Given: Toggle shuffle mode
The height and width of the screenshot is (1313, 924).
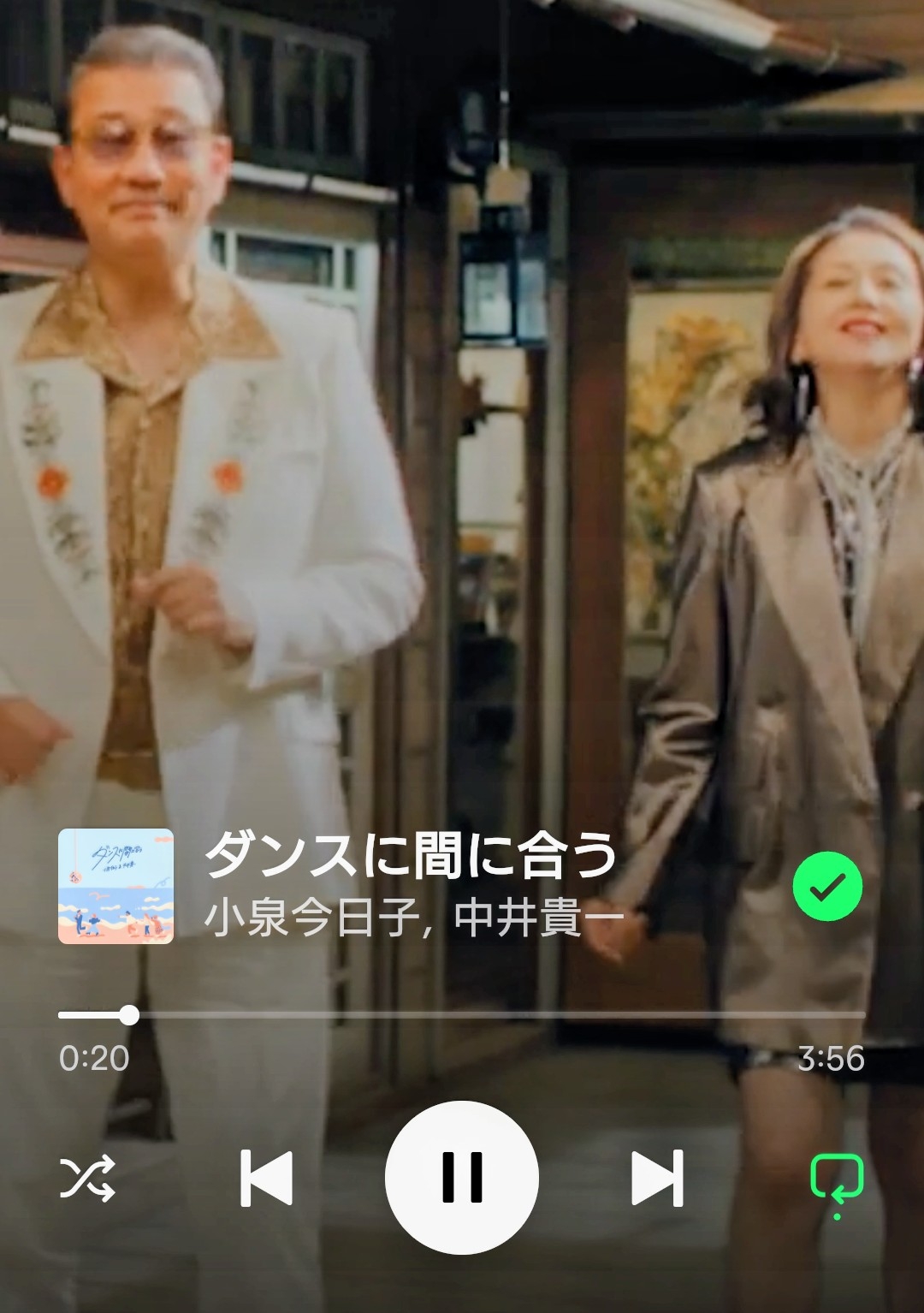Looking at the screenshot, I should (87, 1179).
